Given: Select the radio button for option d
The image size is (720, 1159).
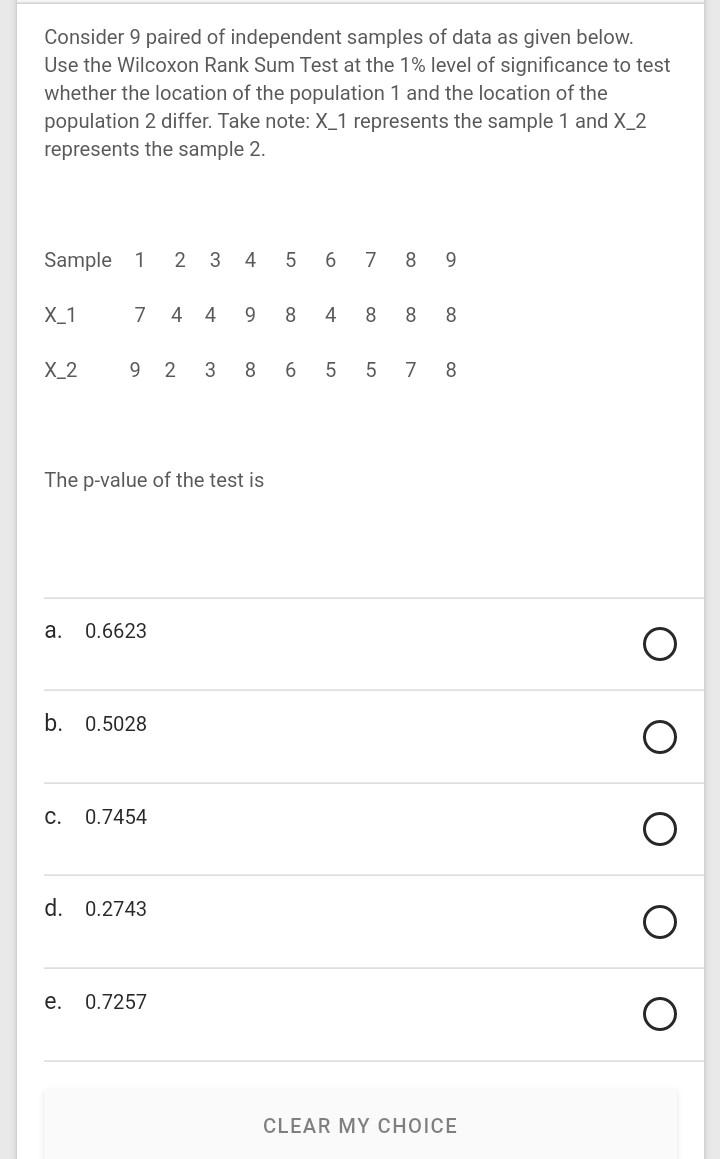Looking at the screenshot, I should 660,921.
